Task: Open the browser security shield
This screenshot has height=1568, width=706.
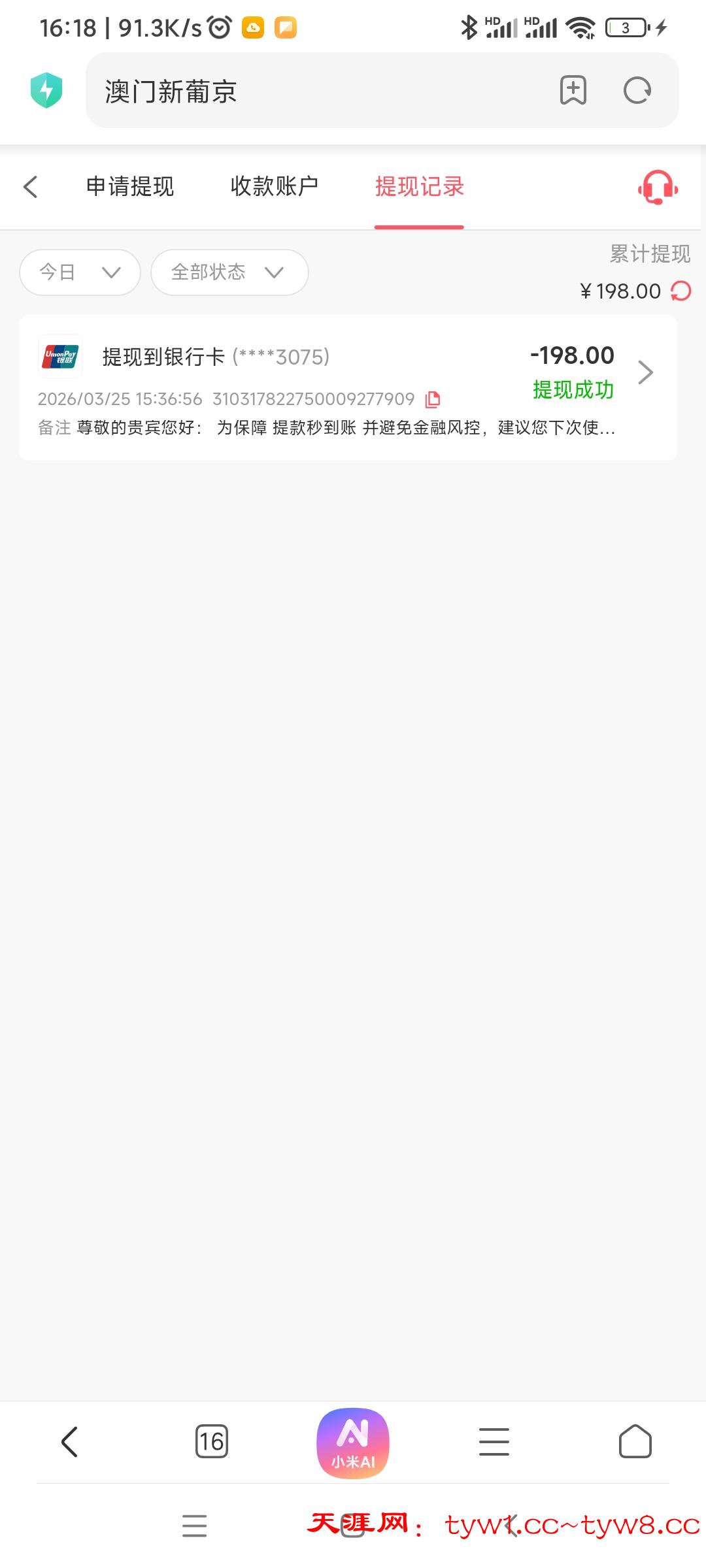Action: pyautogui.click(x=46, y=91)
